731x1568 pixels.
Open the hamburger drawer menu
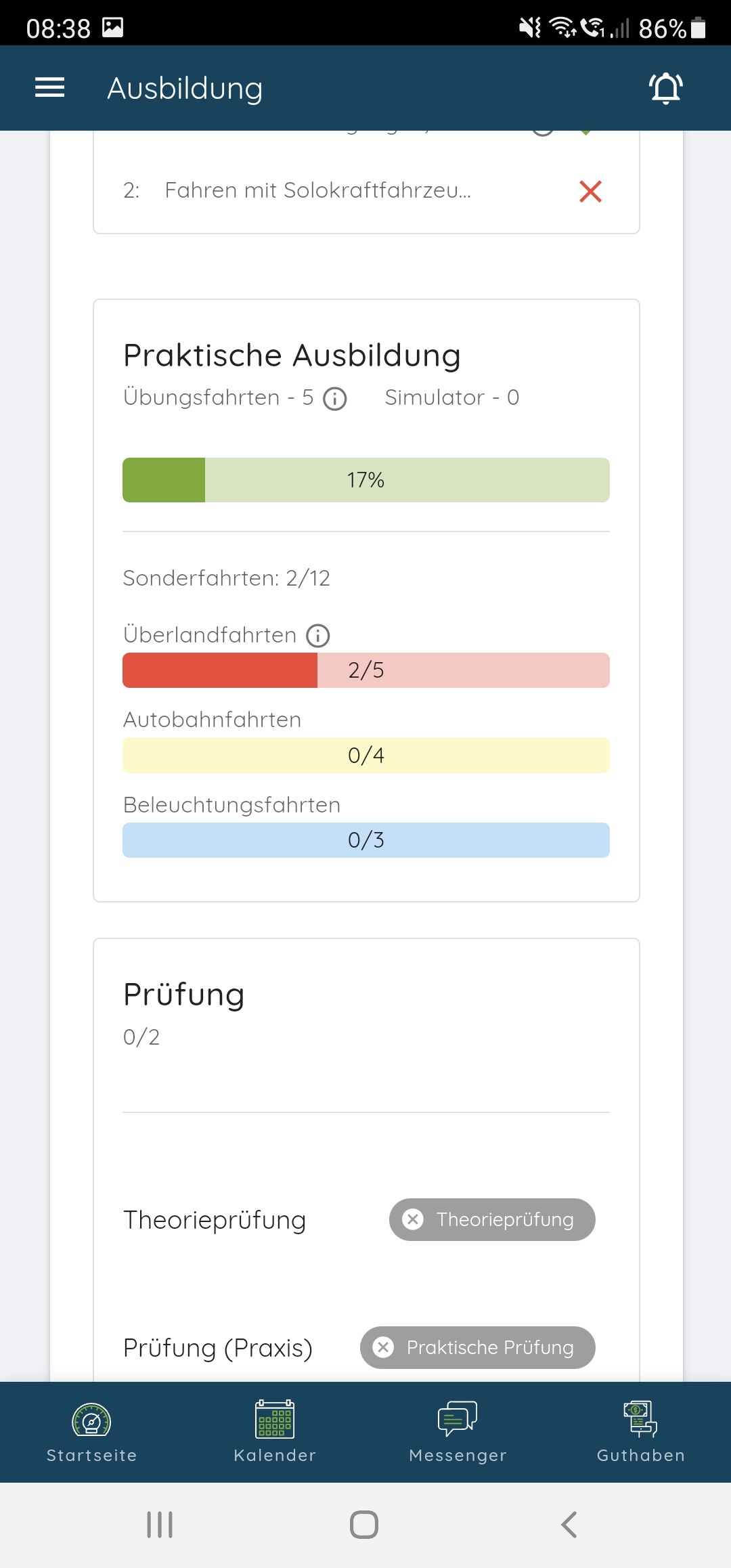coord(49,88)
